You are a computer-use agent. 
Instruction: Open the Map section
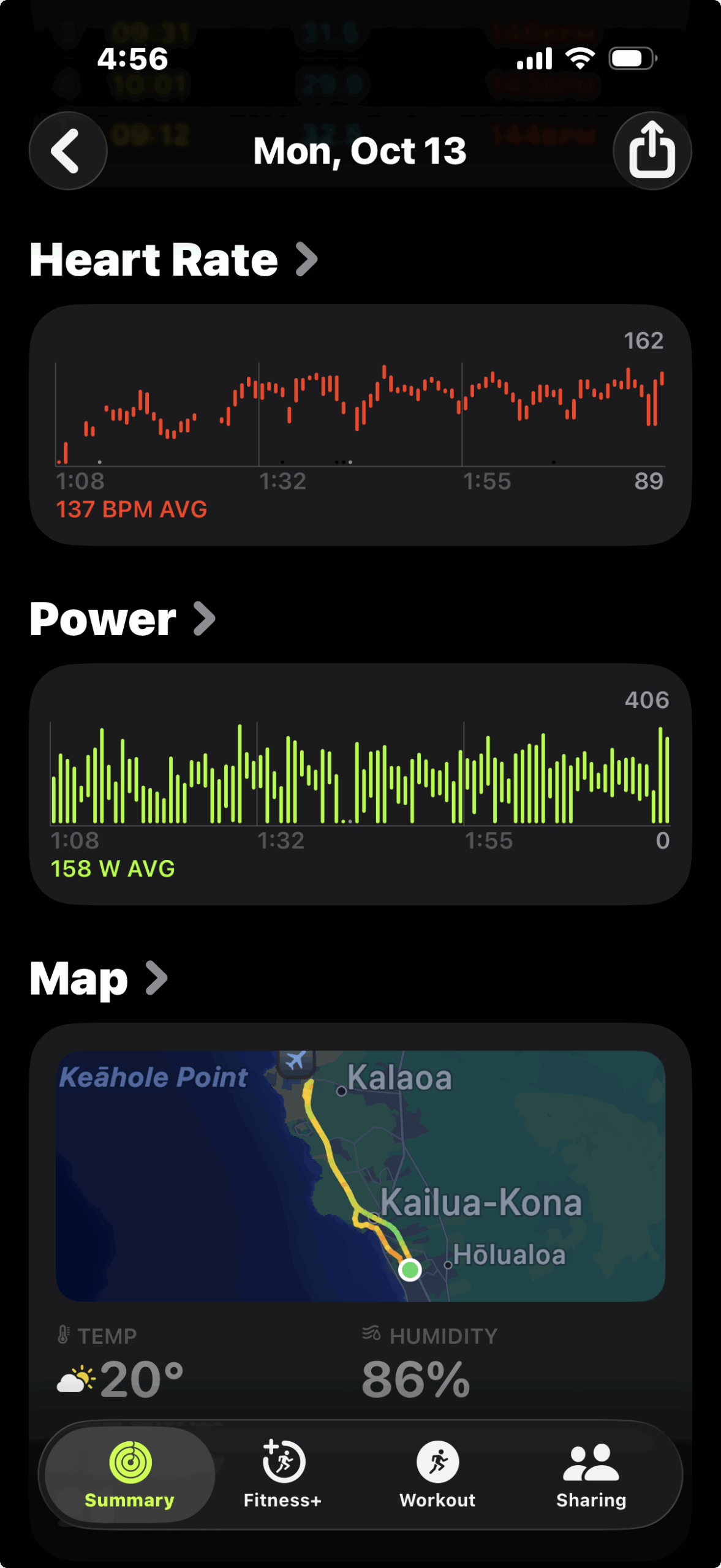[x=99, y=979]
